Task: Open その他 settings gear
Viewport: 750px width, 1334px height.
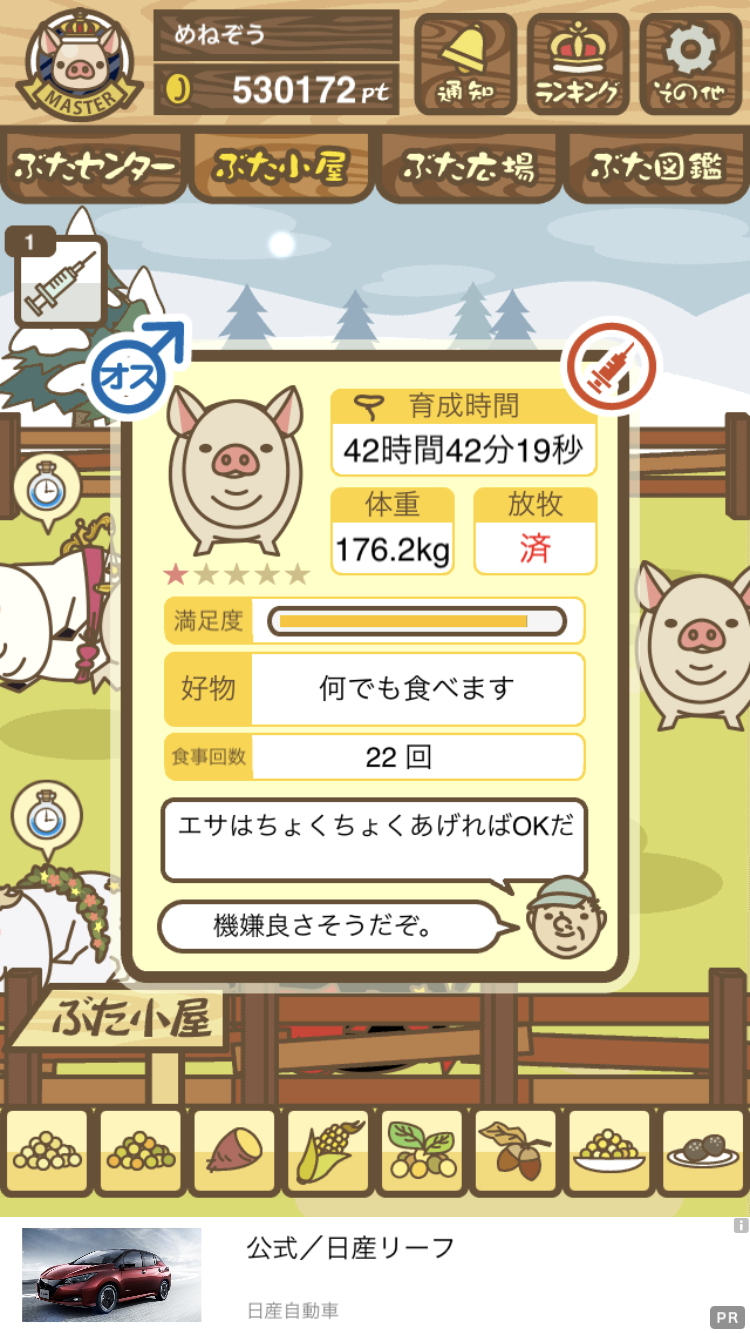Action: coord(691,64)
